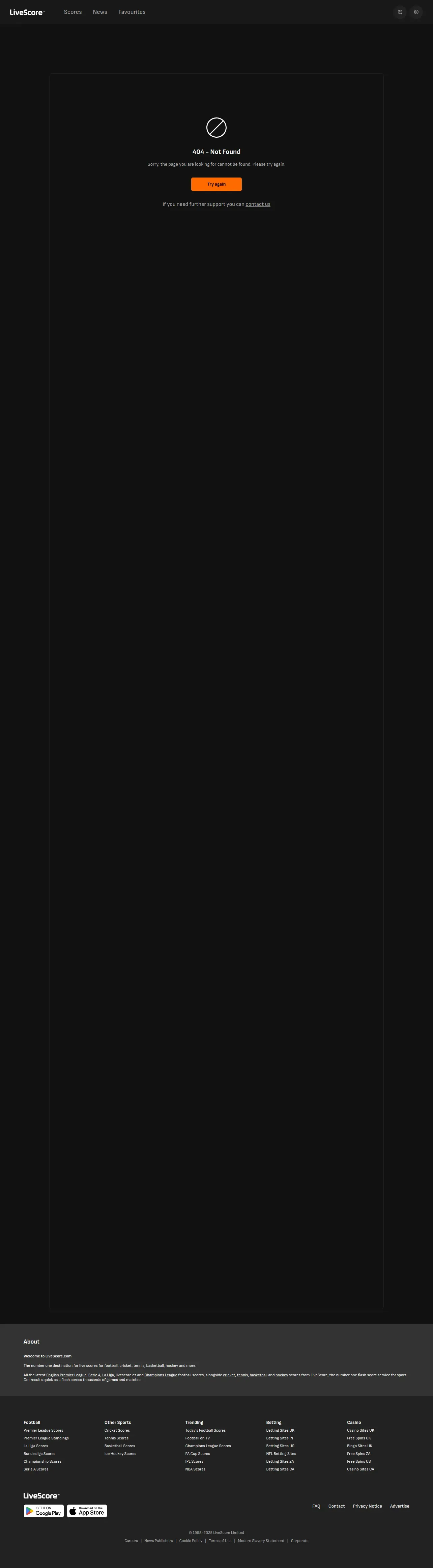Open Casino Sites UK link

360,1430
